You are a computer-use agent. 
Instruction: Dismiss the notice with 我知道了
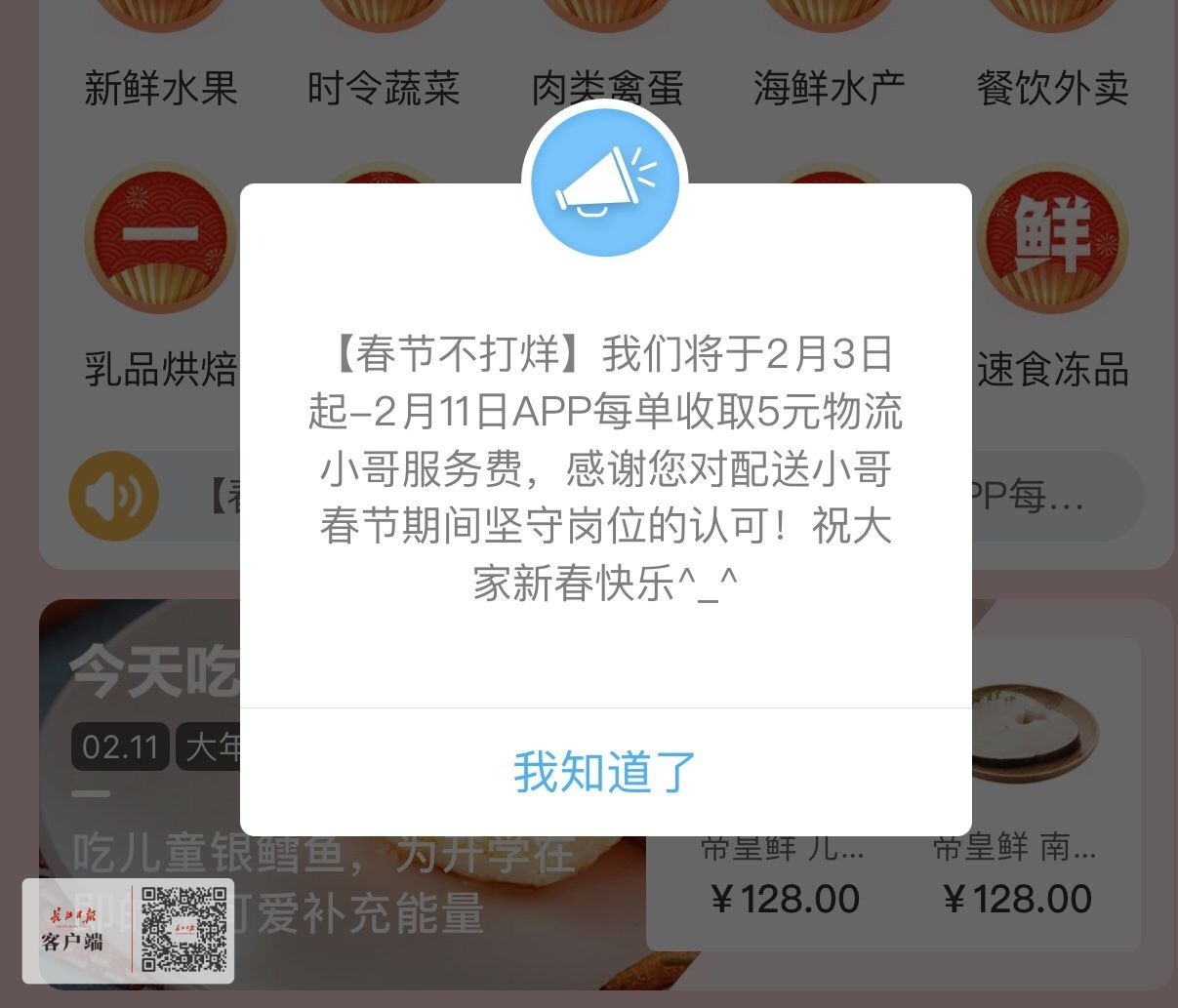tap(605, 772)
